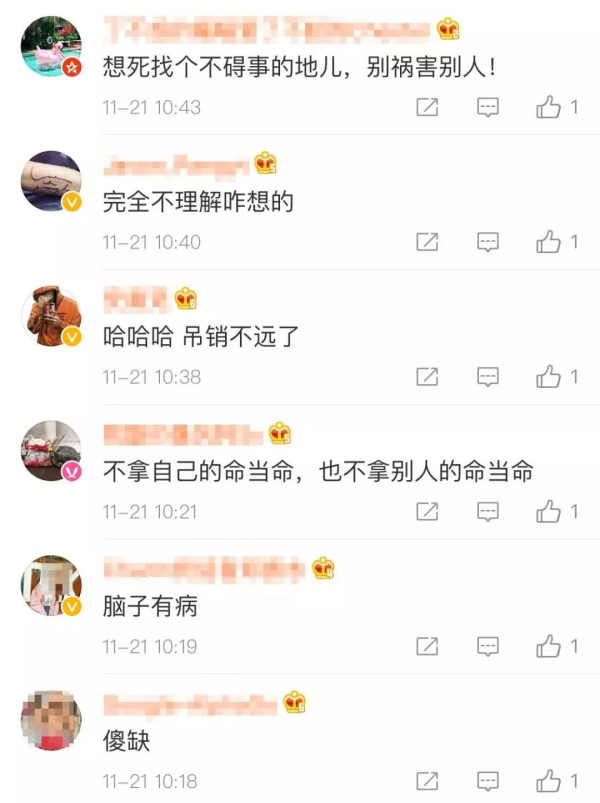Open avatar of the "哈哈哈 吊销不远了" commenter
The width and height of the screenshot is (600, 803).
coord(51,316)
